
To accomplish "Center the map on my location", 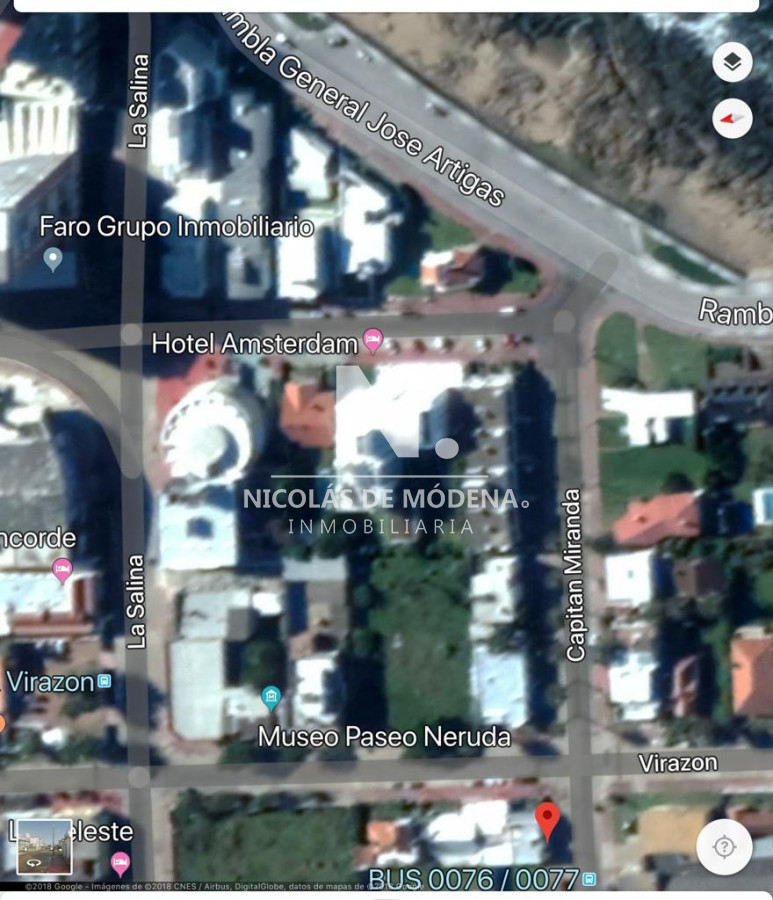I will (x=724, y=847).
